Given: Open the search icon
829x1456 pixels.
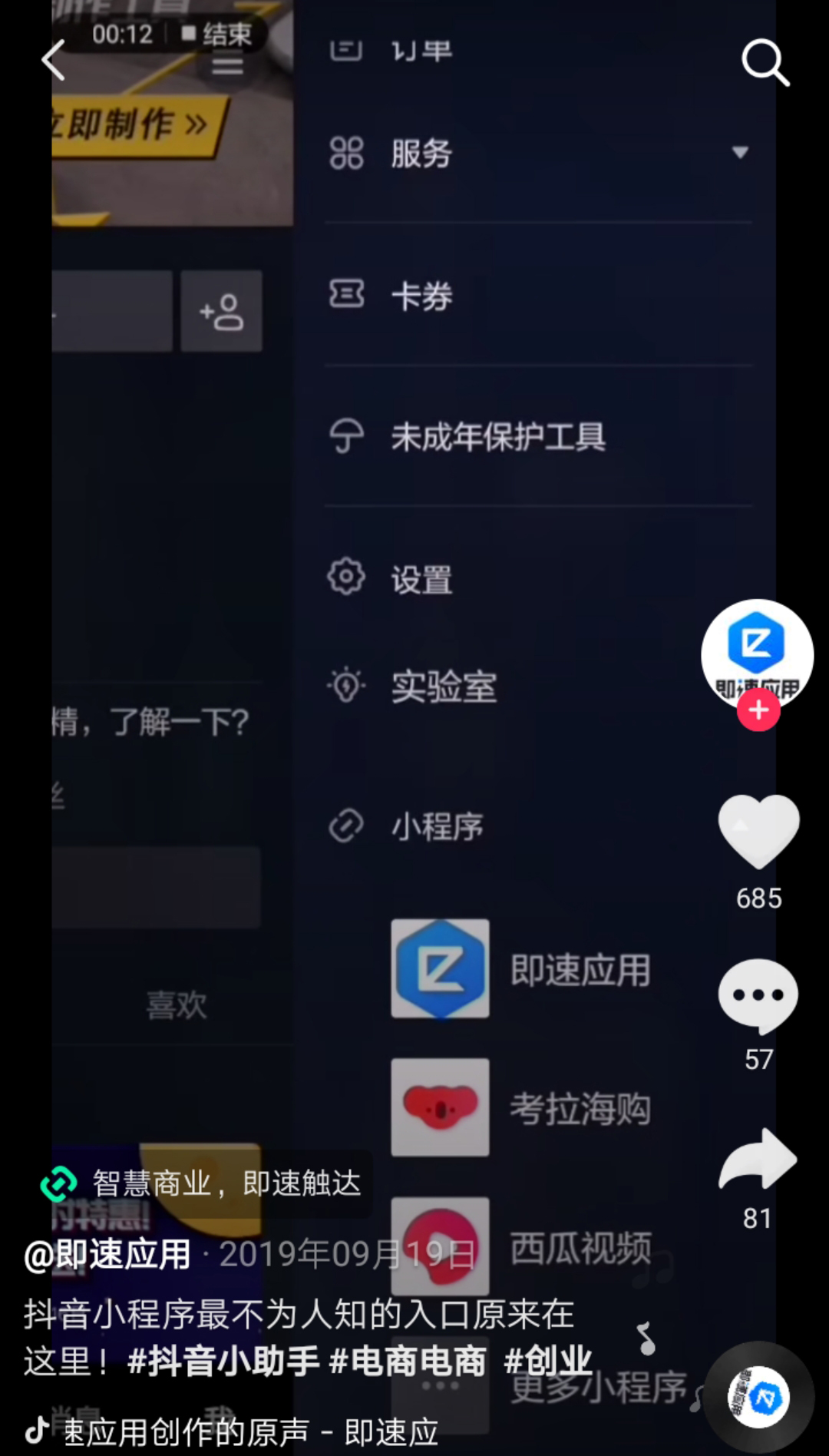Looking at the screenshot, I should click(765, 61).
